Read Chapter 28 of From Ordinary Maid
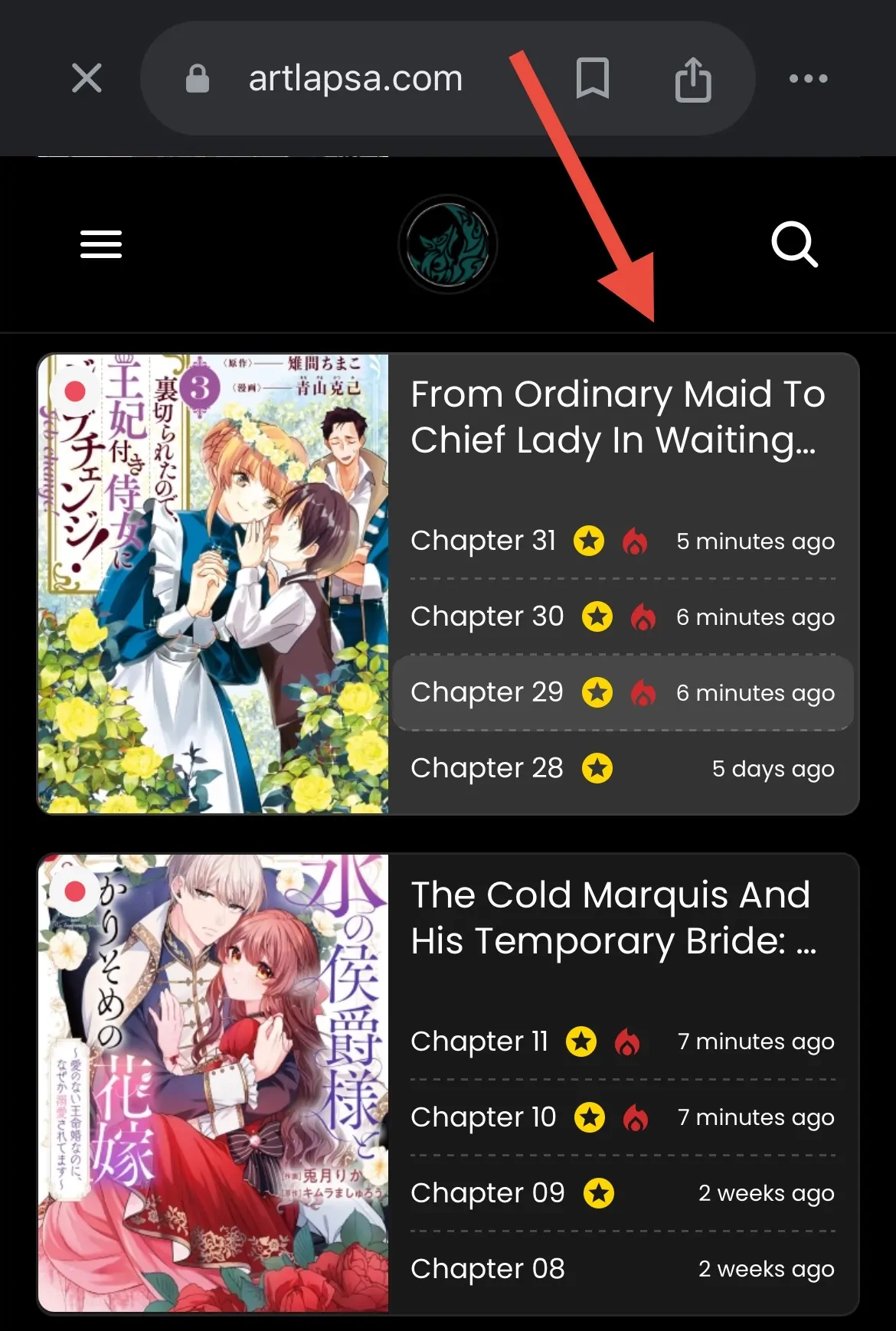 [487, 768]
